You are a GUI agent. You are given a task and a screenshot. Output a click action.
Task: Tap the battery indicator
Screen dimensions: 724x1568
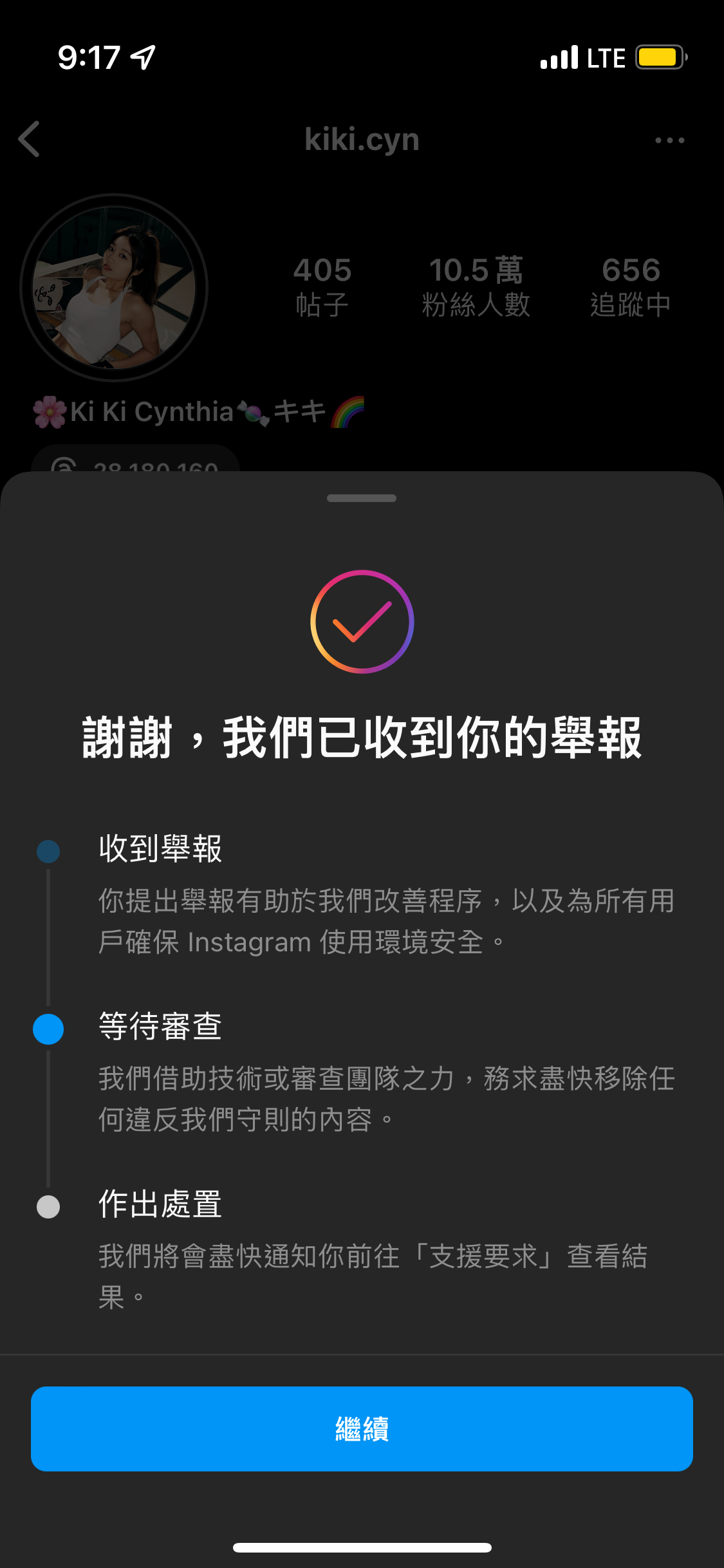point(658,57)
